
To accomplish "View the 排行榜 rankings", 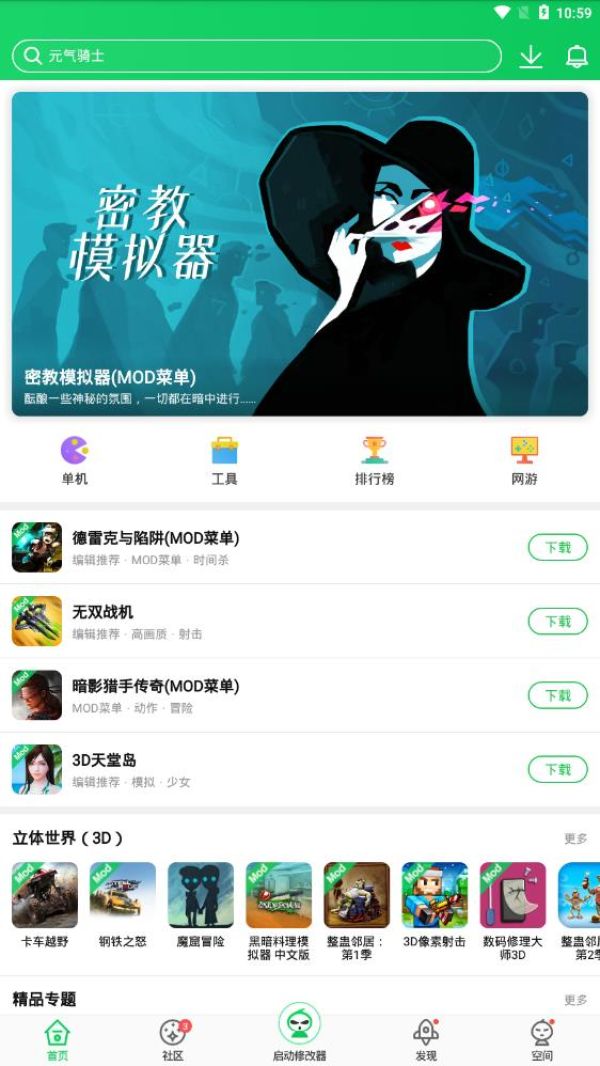I will [374, 460].
